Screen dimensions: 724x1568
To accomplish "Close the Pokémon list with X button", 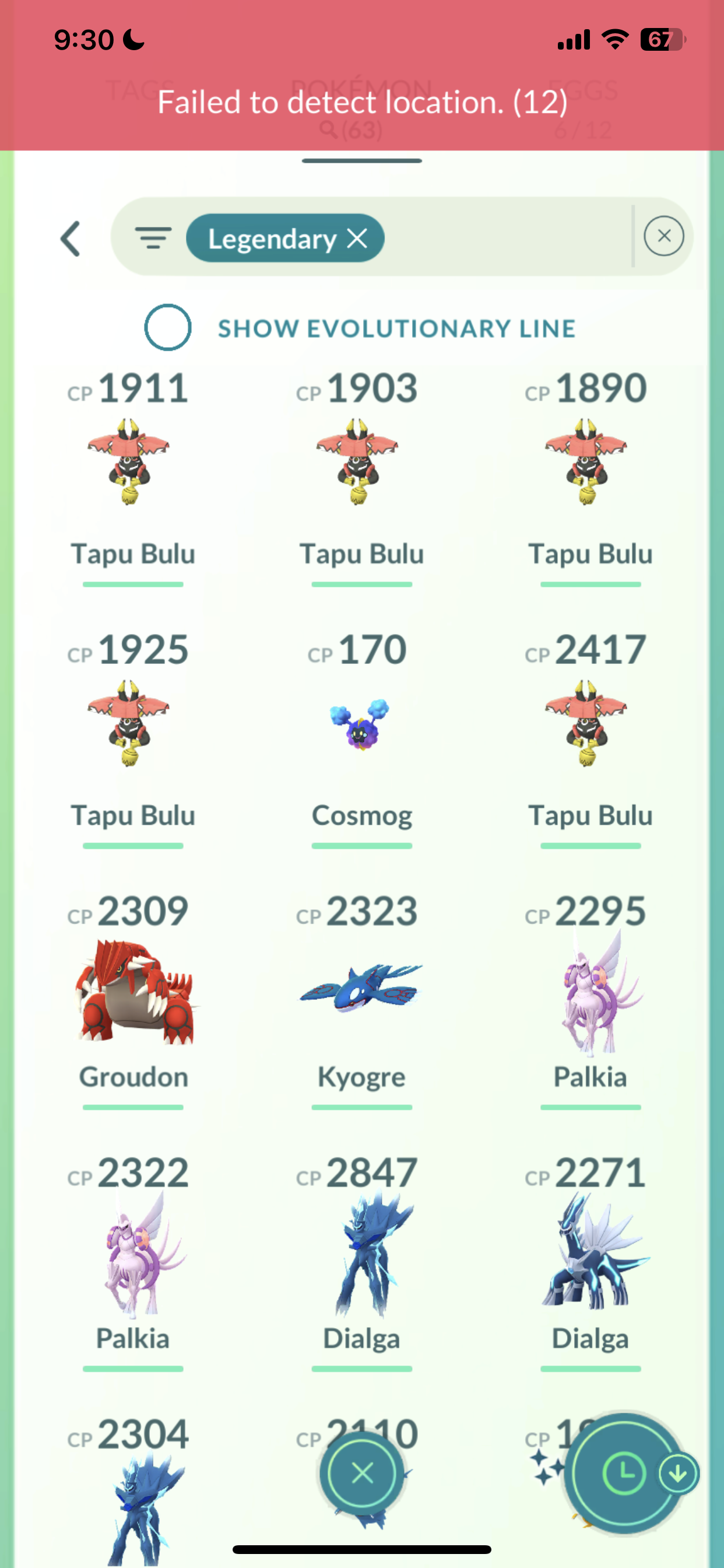I will click(x=363, y=1473).
